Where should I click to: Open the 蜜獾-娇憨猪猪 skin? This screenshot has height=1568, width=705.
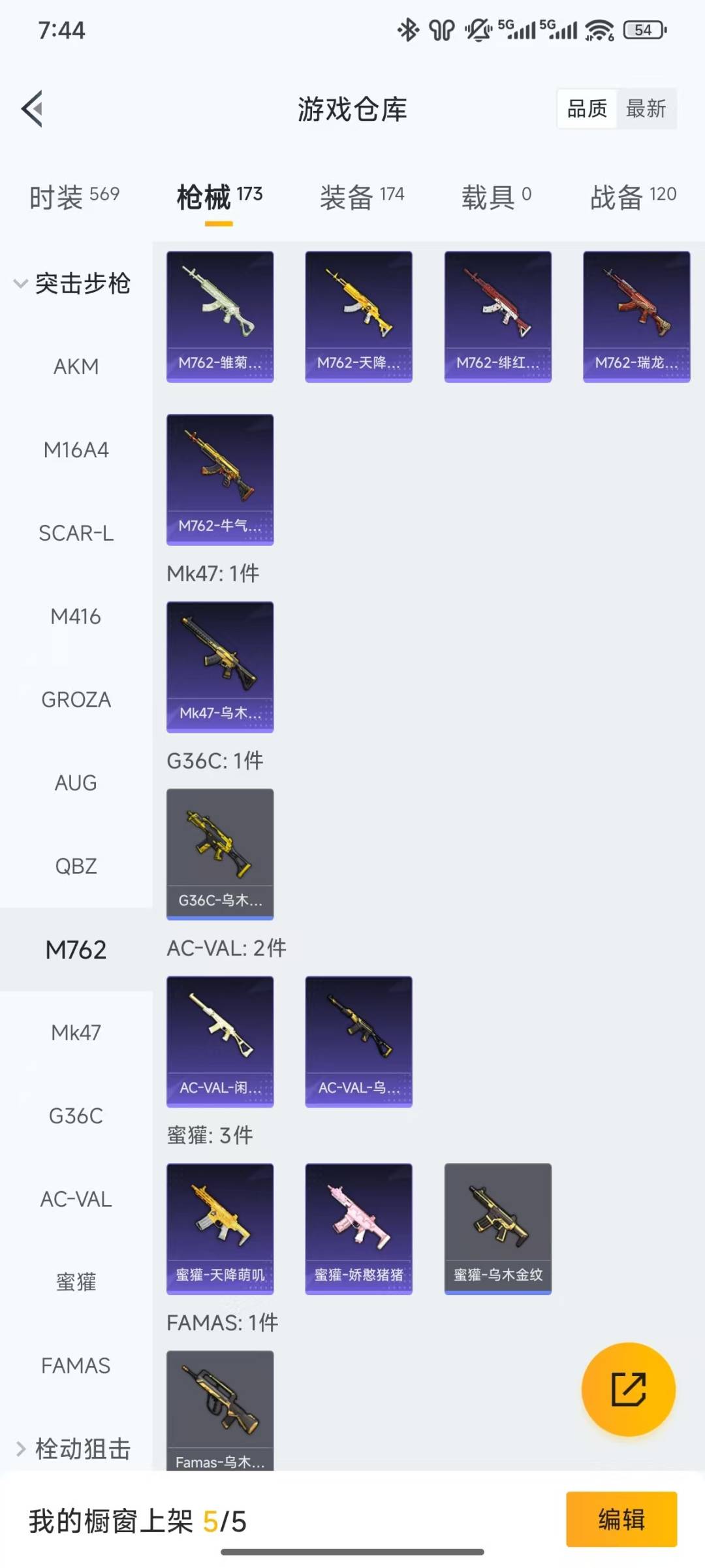[358, 1228]
